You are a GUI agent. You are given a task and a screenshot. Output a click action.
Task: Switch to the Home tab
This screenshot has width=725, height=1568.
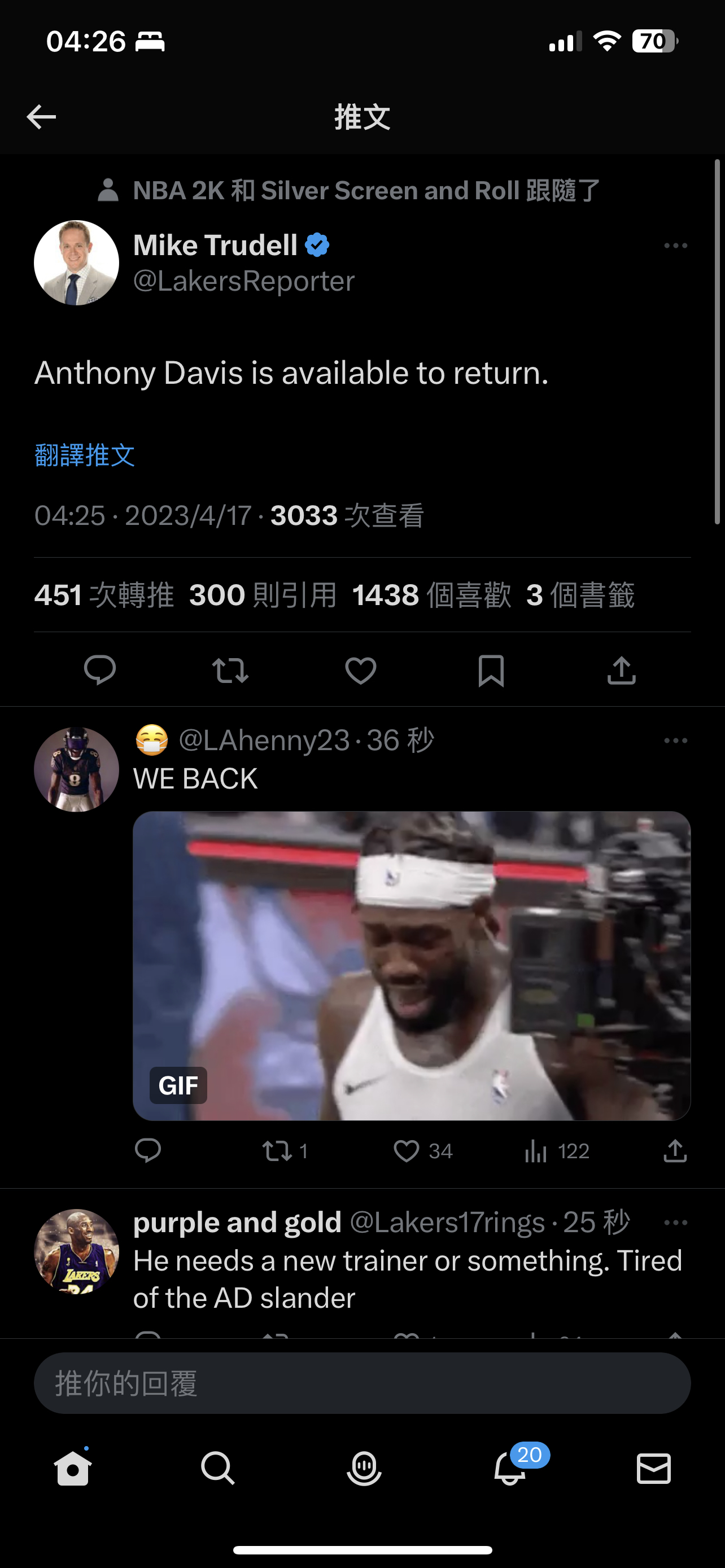click(73, 1468)
